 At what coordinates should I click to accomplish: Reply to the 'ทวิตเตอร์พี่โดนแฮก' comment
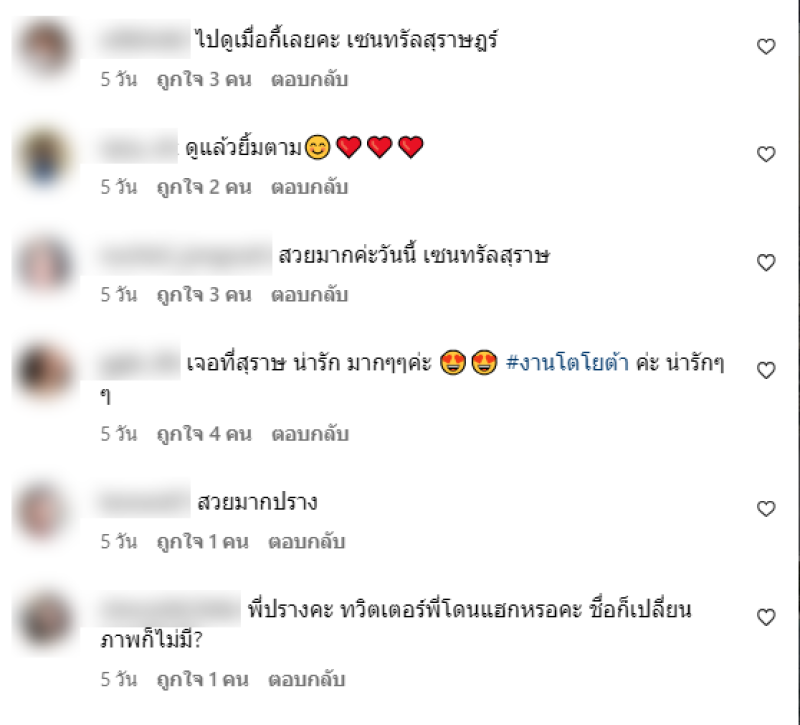(x=309, y=680)
